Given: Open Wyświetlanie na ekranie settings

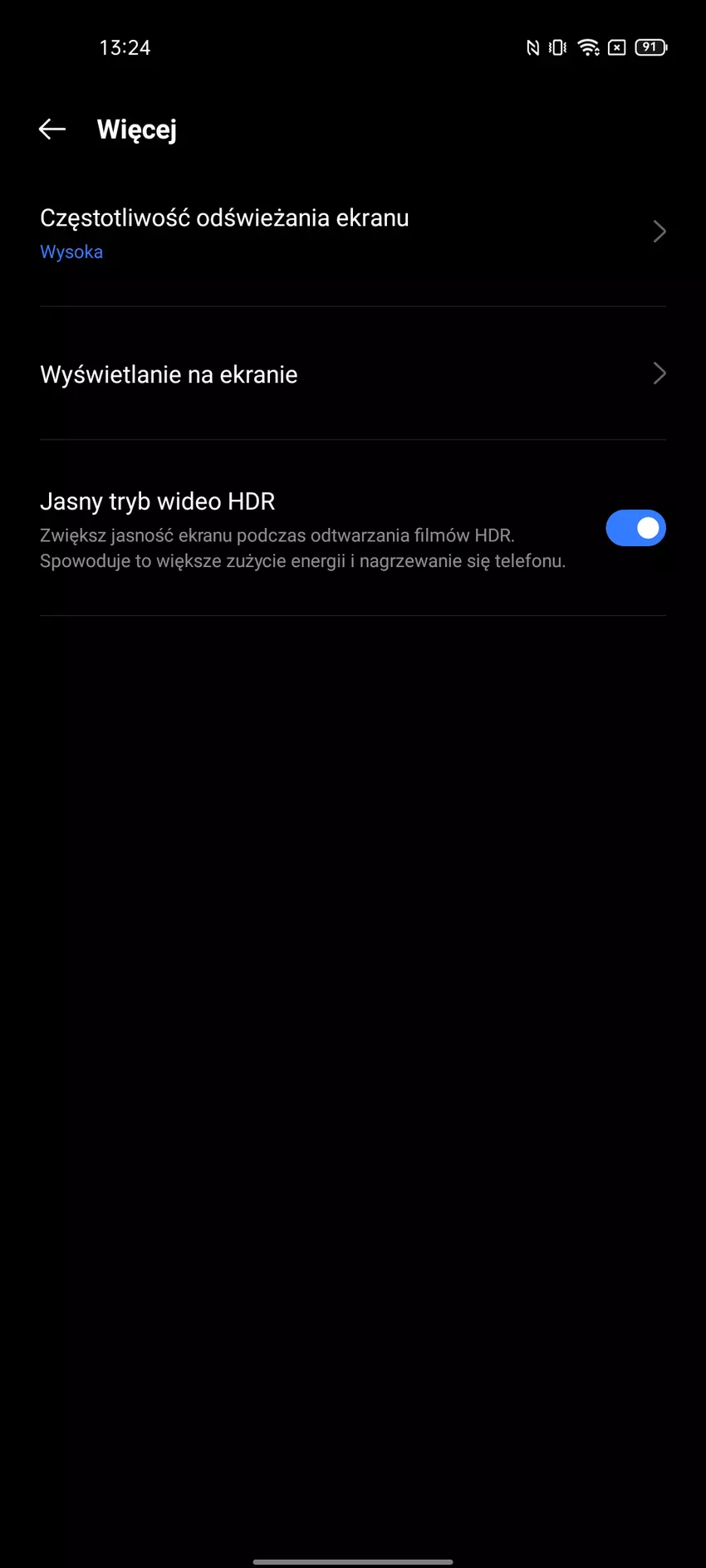Looking at the screenshot, I should (x=352, y=374).
